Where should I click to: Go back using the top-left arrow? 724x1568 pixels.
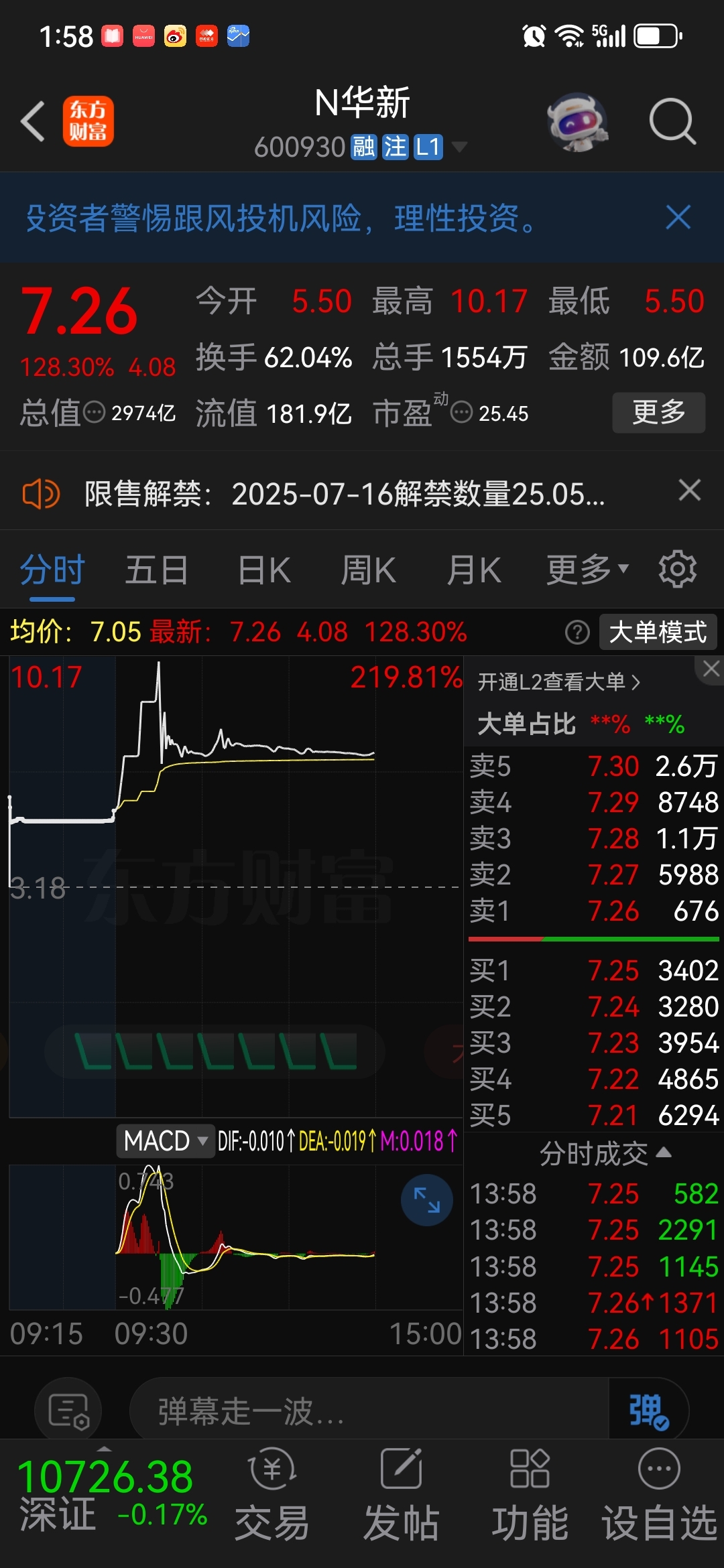[x=33, y=121]
